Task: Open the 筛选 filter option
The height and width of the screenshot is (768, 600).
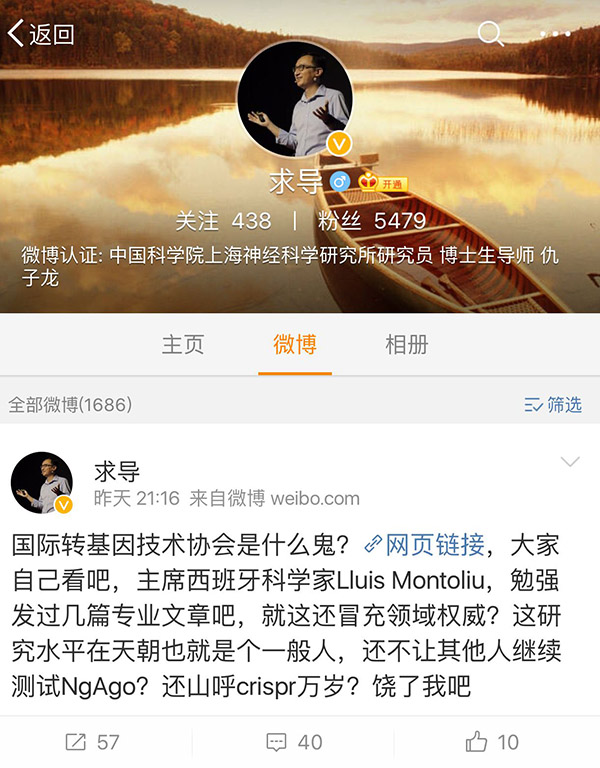Action: click(x=553, y=405)
